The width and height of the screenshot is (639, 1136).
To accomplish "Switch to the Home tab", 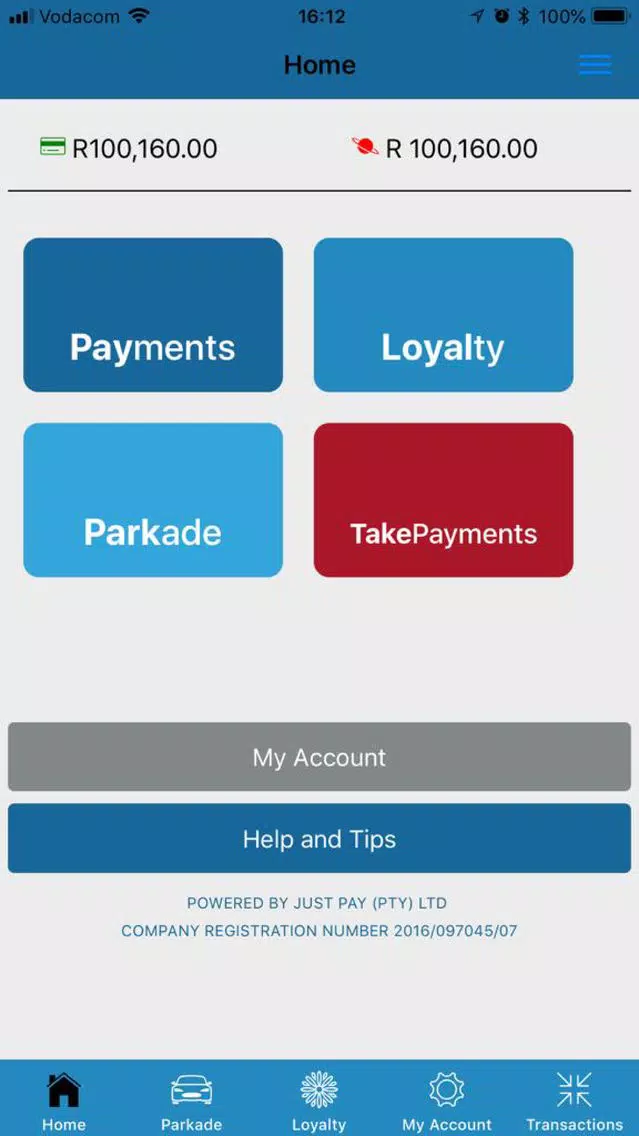I will (x=64, y=1100).
